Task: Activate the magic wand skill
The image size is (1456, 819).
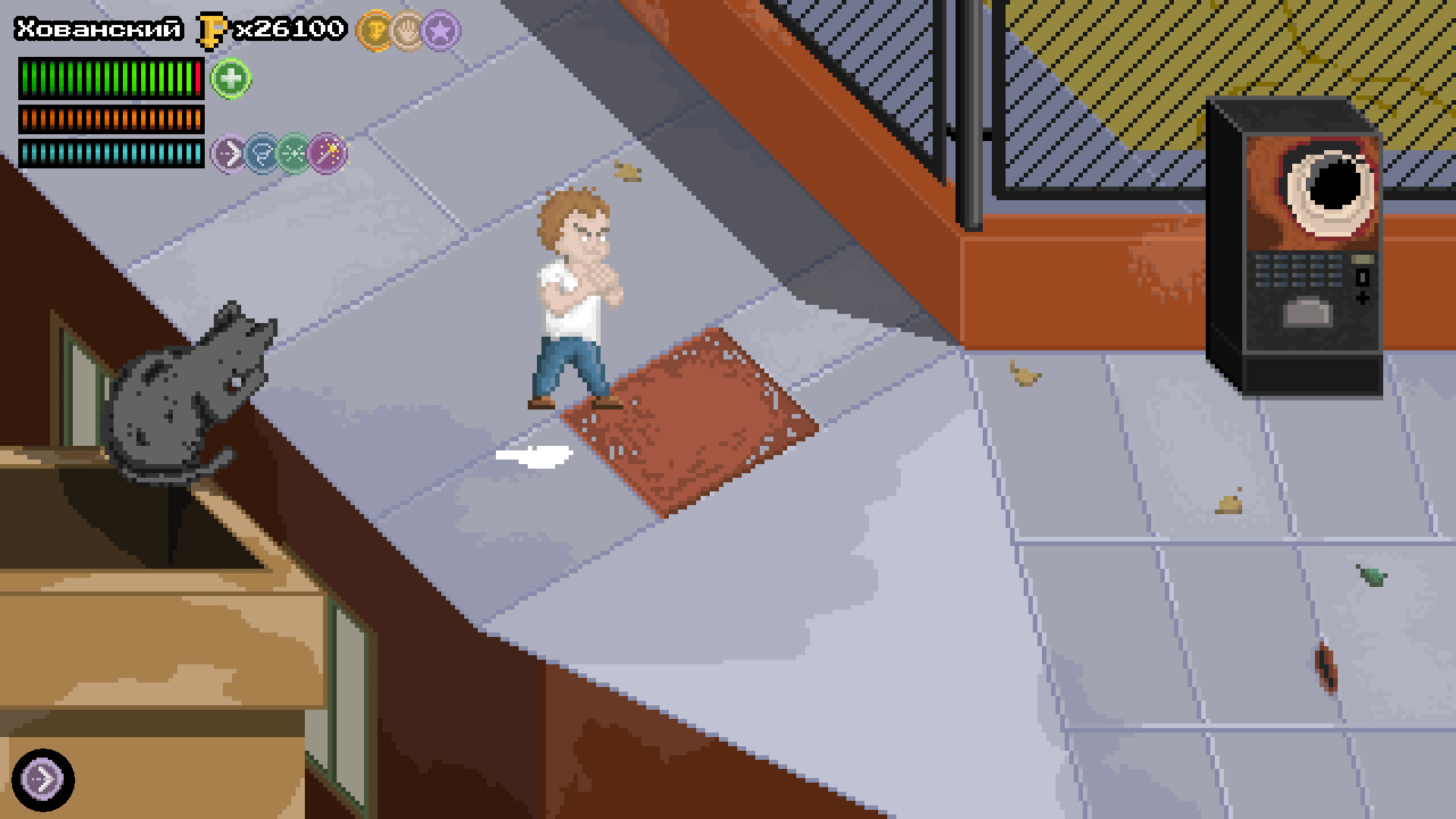Action: 328,154
